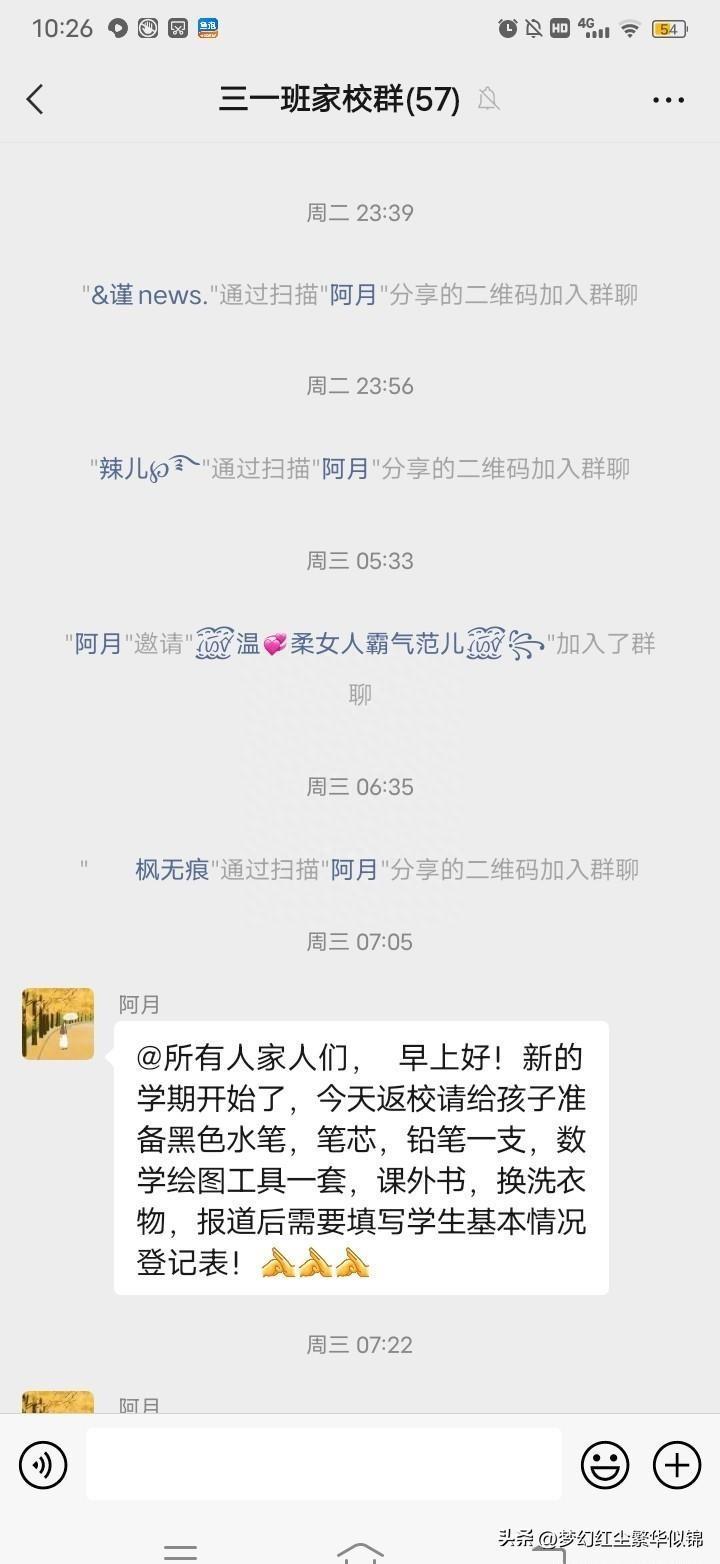Go back from the group chat

(36, 99)
